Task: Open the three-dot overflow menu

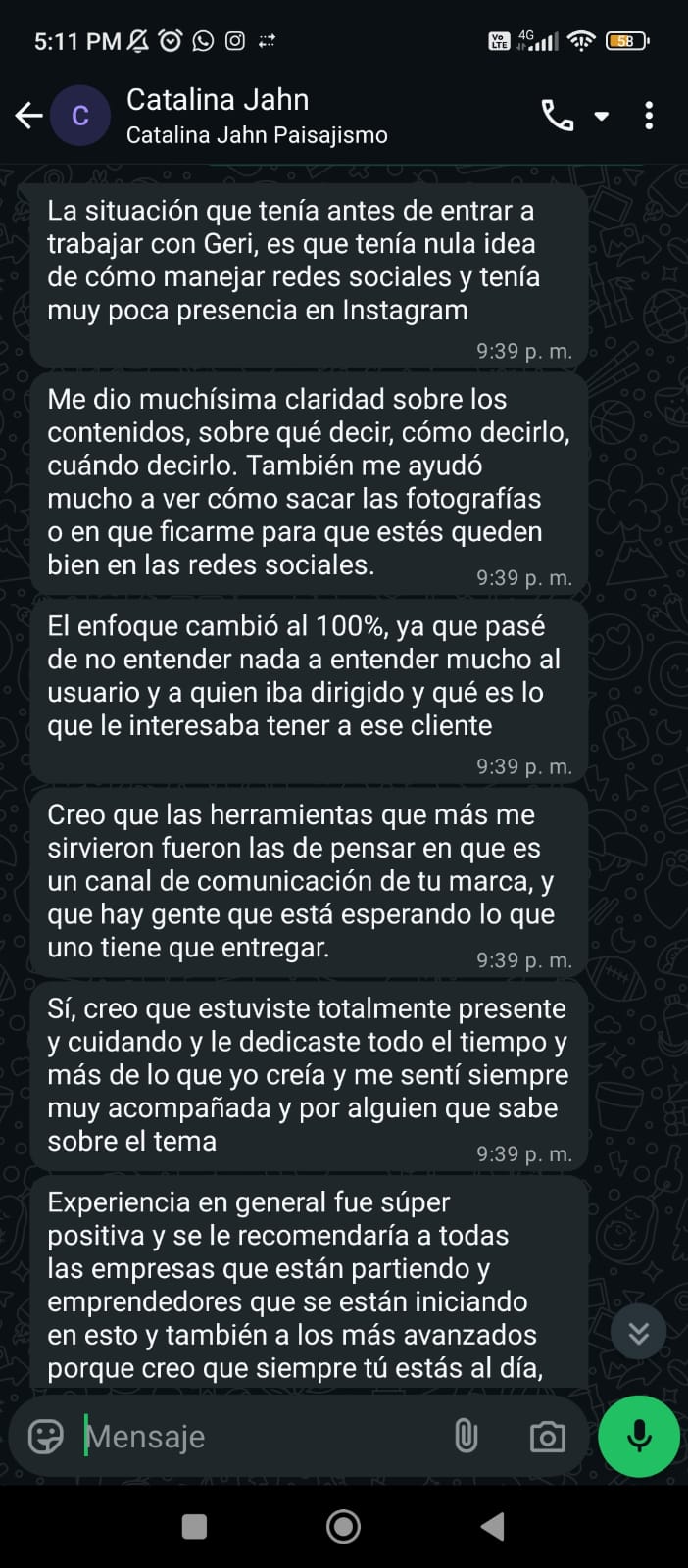Action: point(649,116)
